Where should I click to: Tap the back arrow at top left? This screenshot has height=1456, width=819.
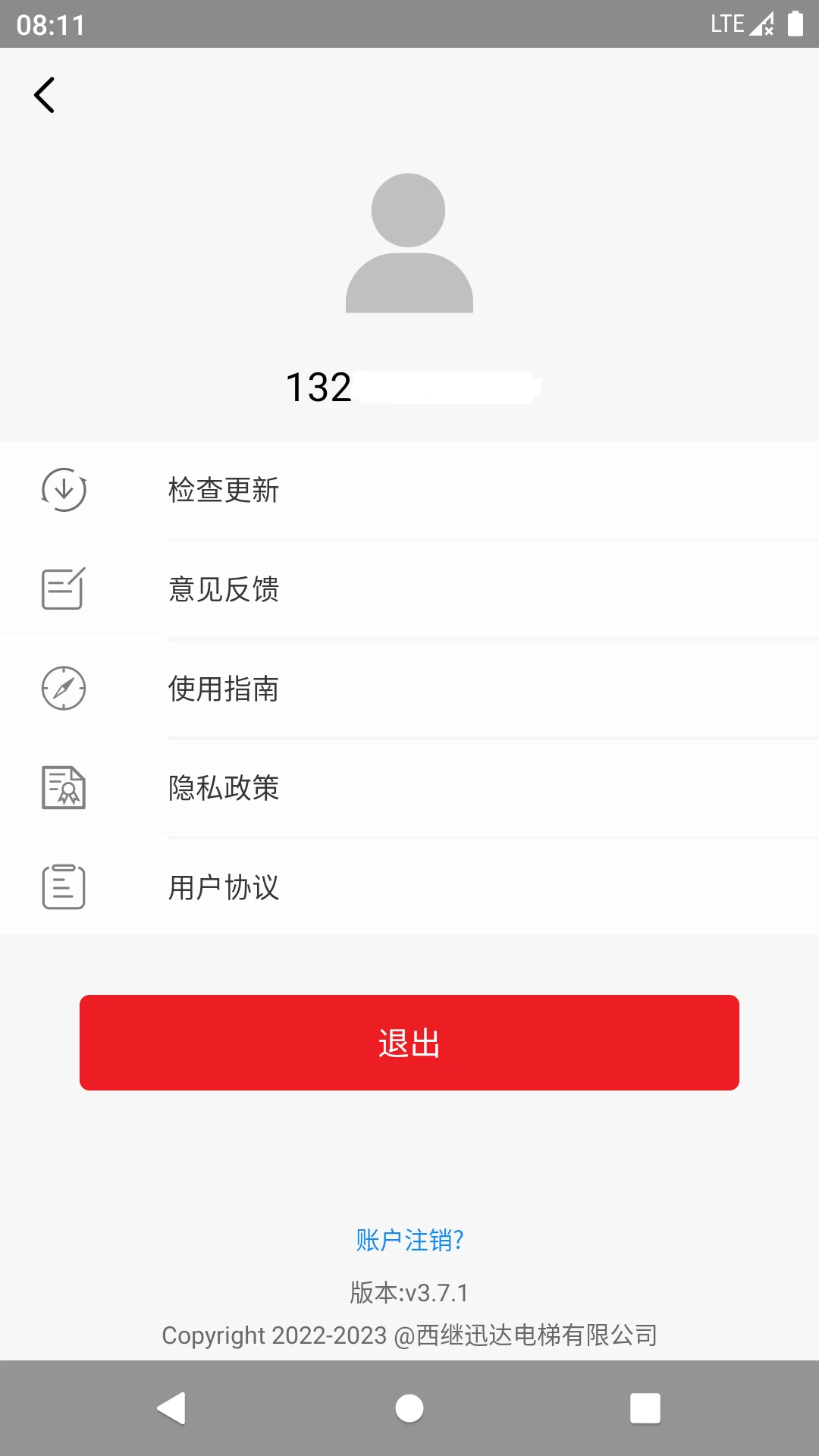tap(43, 94)
